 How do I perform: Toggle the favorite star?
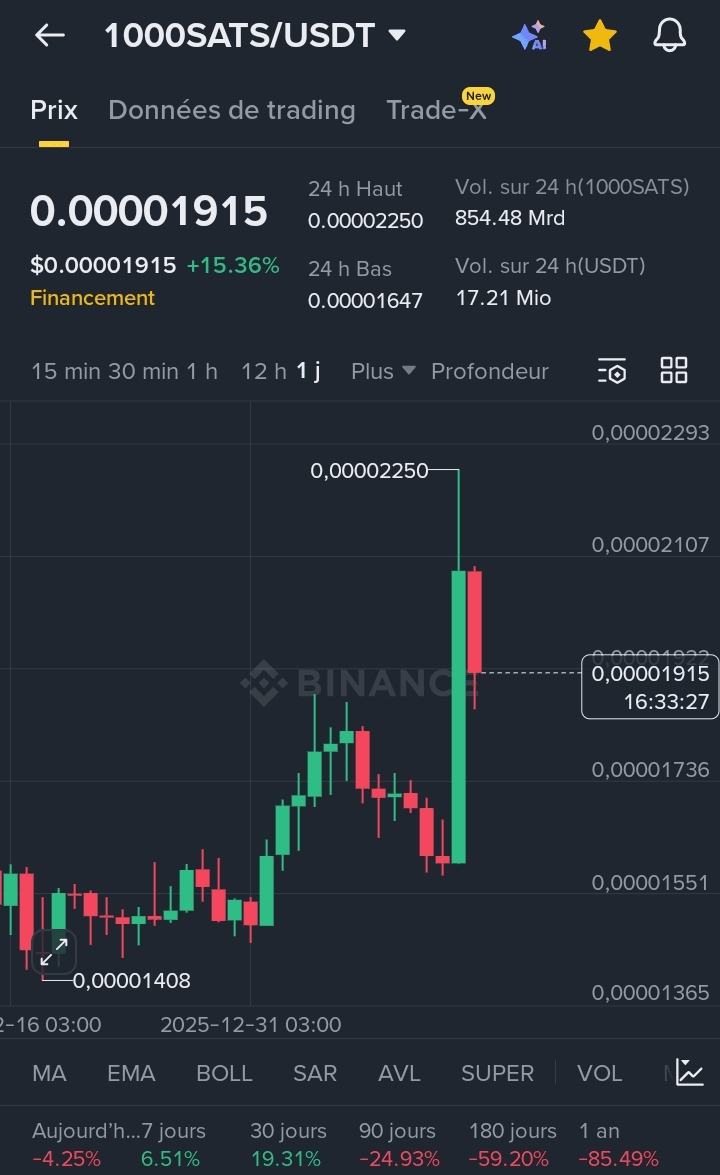[599, 36]
